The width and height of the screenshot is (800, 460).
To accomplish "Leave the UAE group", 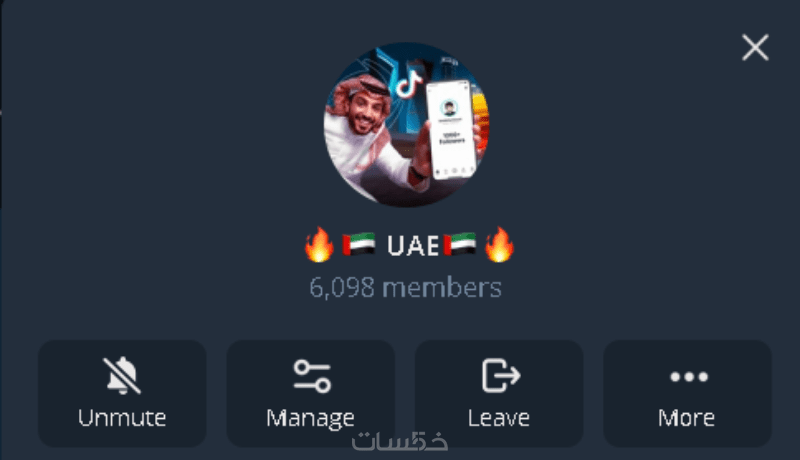I will (499, 393).
